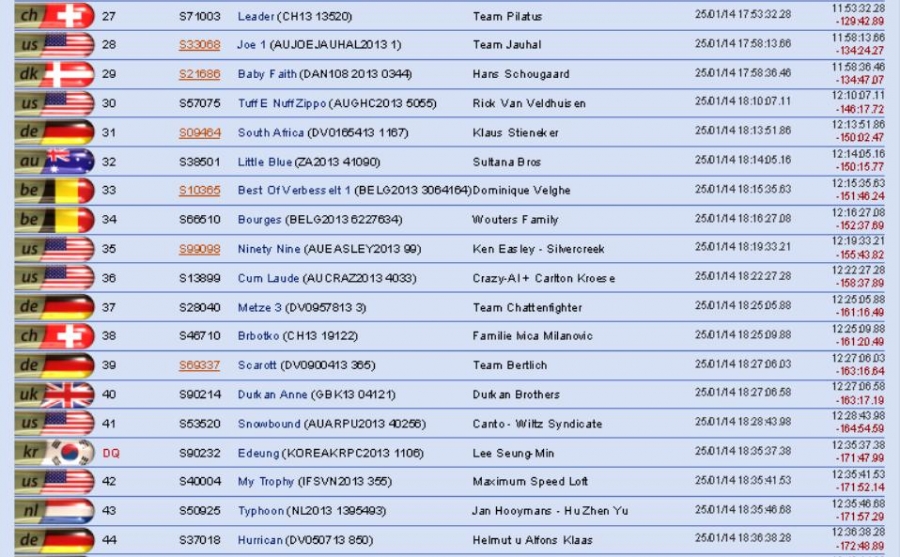Screen dimensions: 900x557
Task: Open the Bourges pigeon link
Action: click(259, 219)
